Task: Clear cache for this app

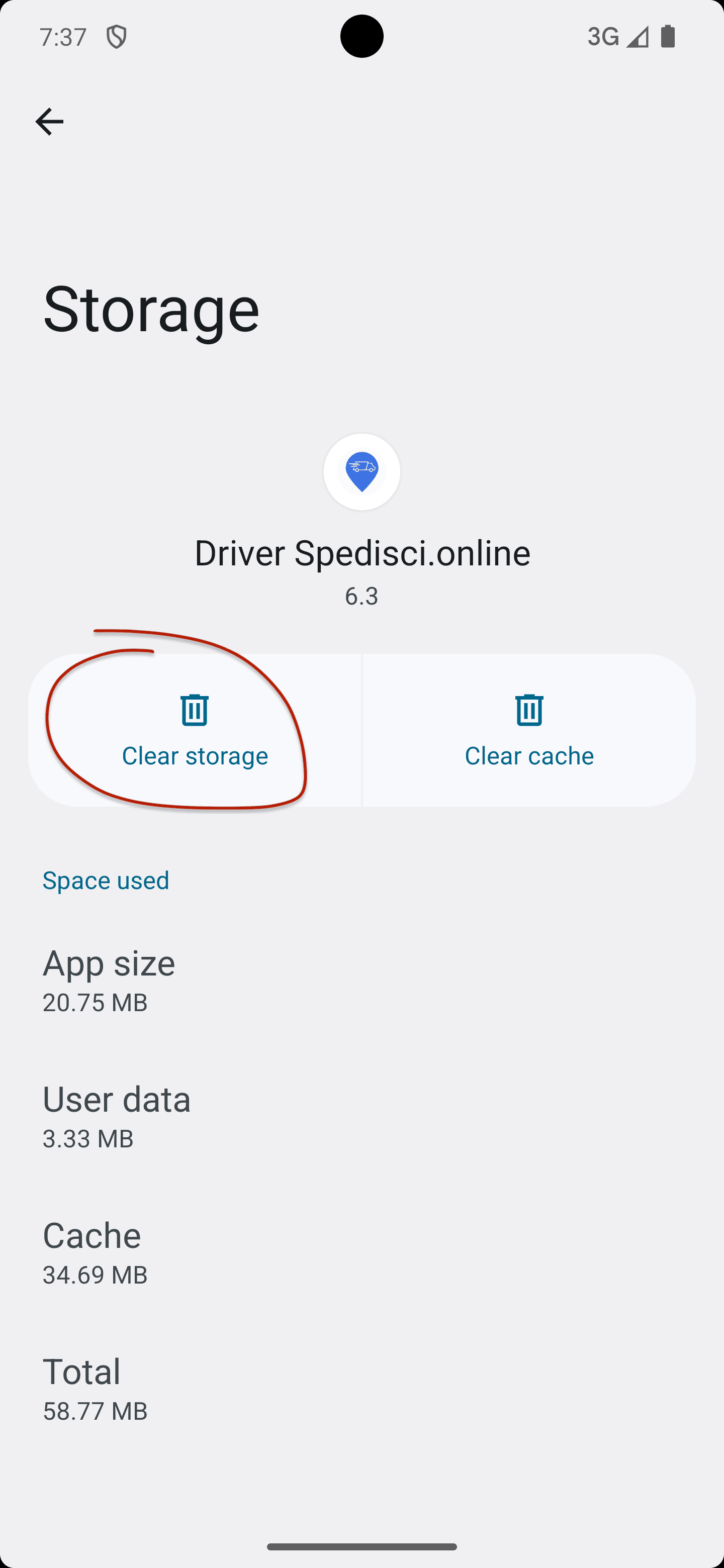Action: pos(528,730)
